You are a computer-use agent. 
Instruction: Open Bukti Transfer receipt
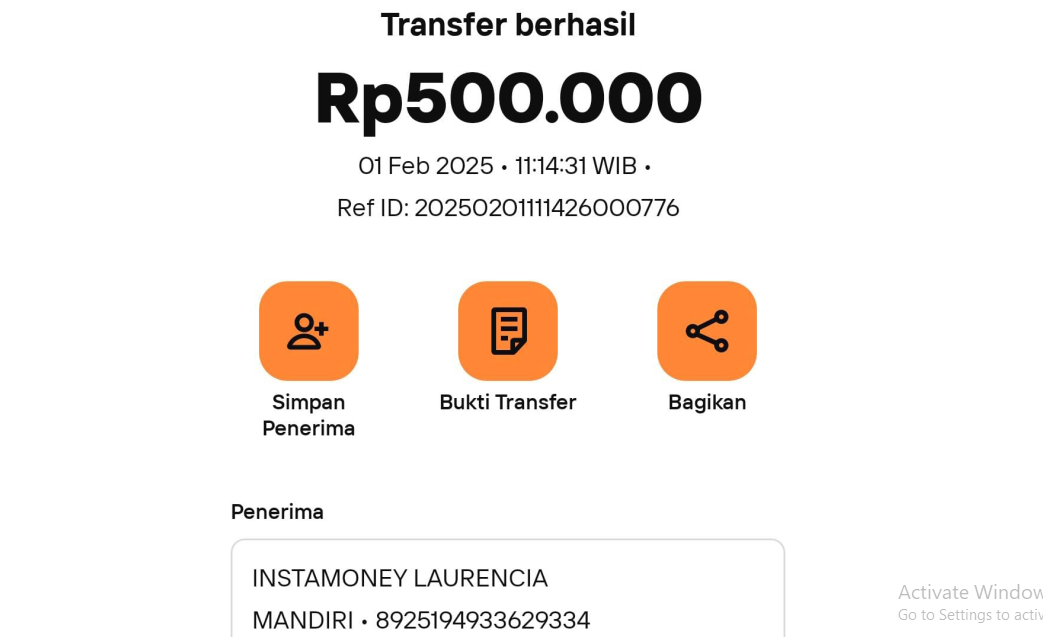(507, 331)
